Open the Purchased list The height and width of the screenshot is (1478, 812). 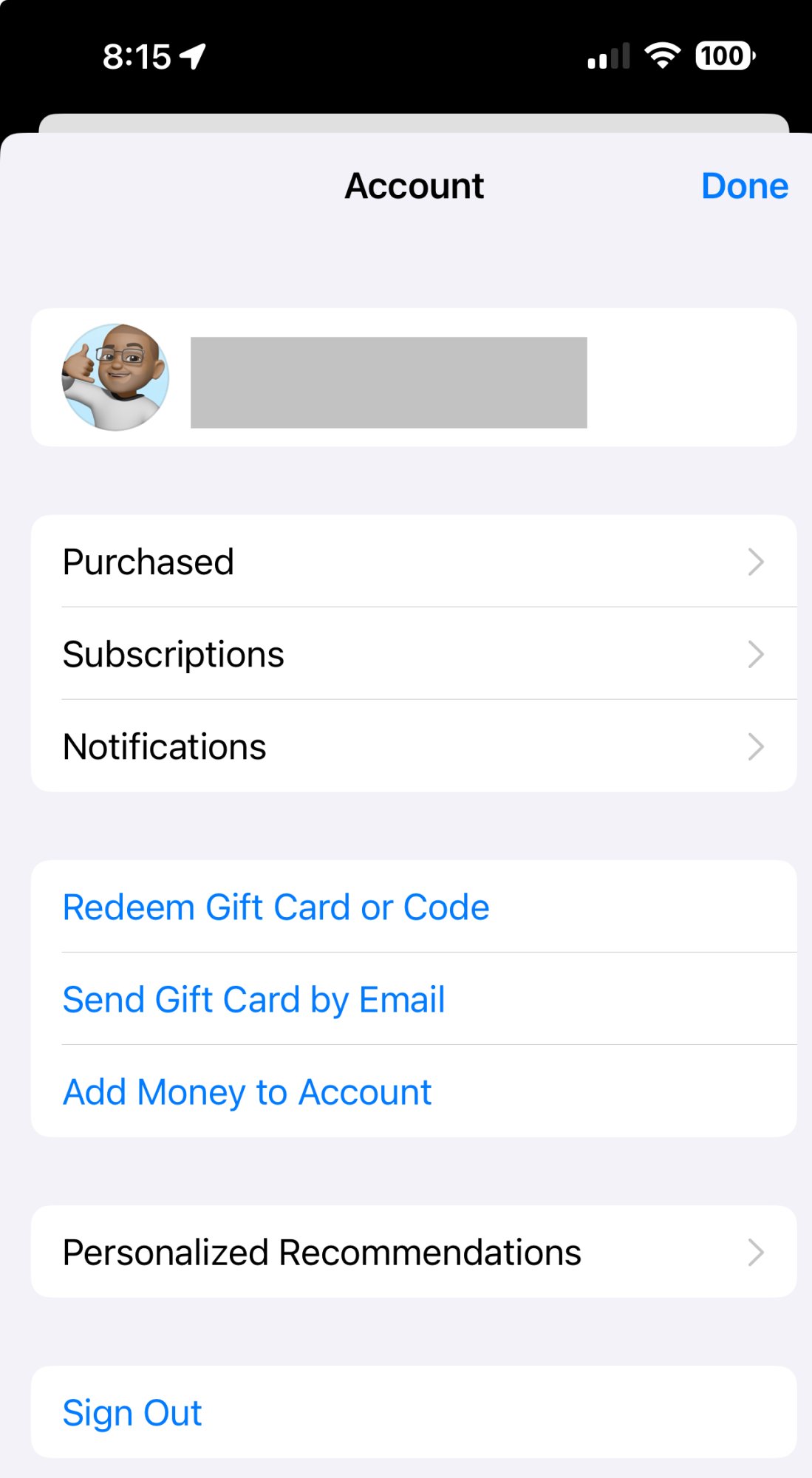tap(414, 562)
